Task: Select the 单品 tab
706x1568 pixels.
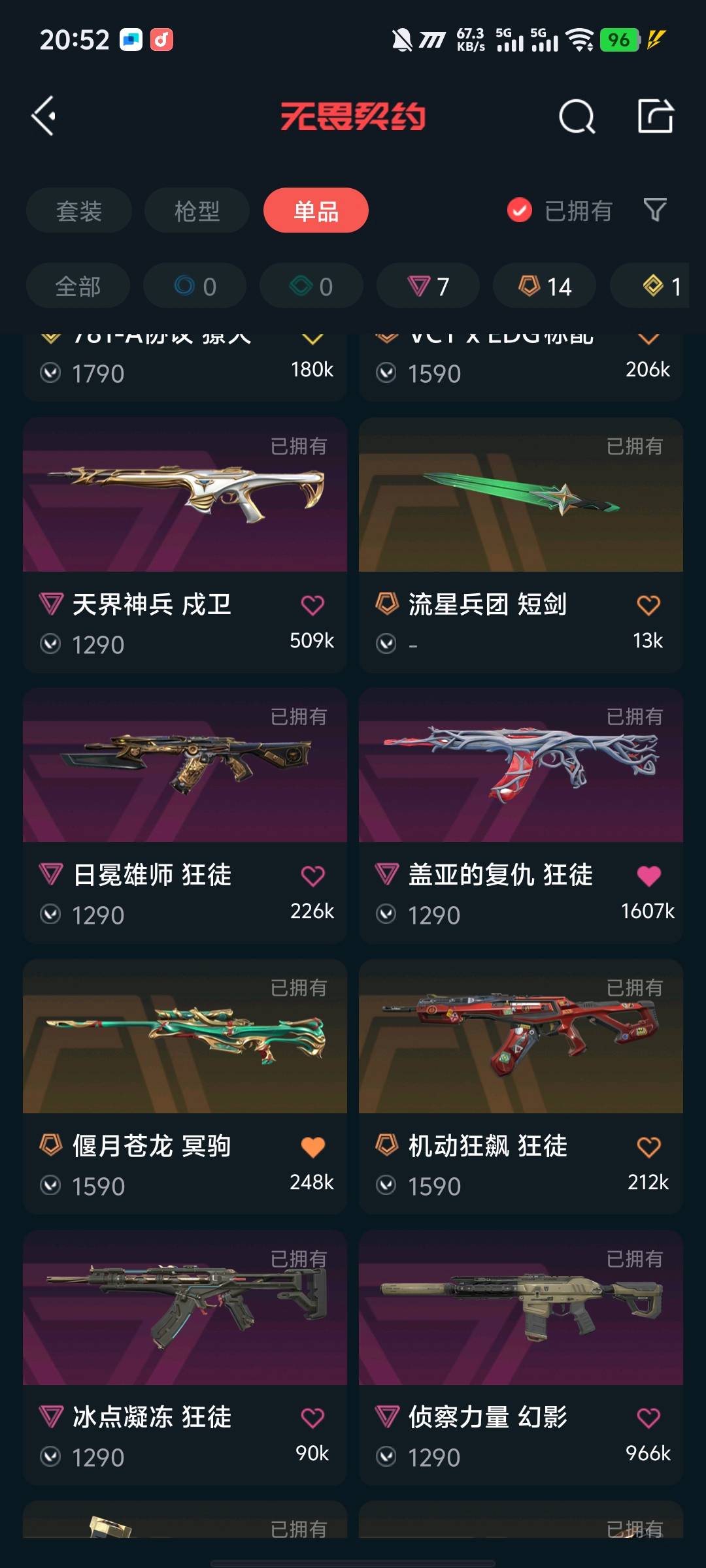Action: click(316, 210)
